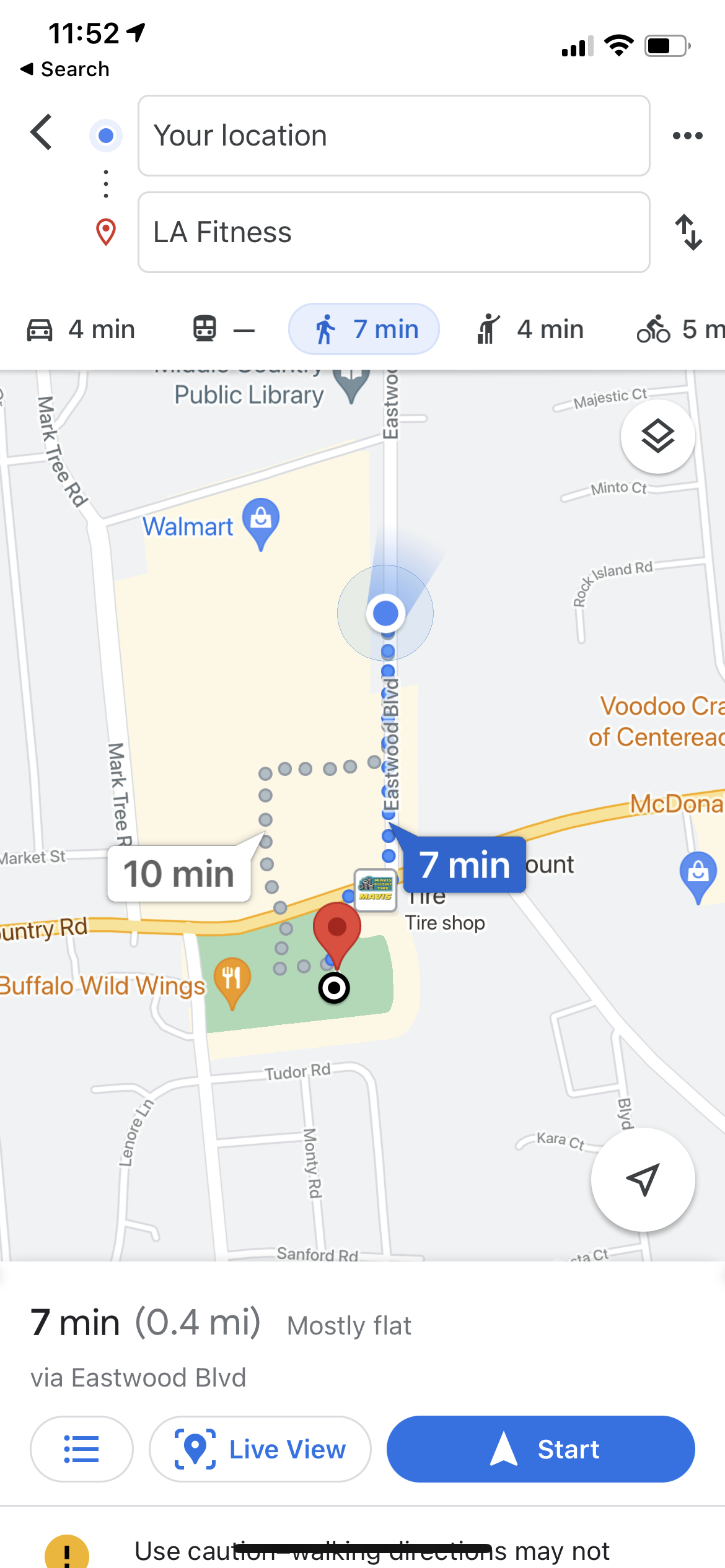The height and width of the screenshot is (1568, 725).
Task: Open the three-dot more options menu
Action: (687, 136)
